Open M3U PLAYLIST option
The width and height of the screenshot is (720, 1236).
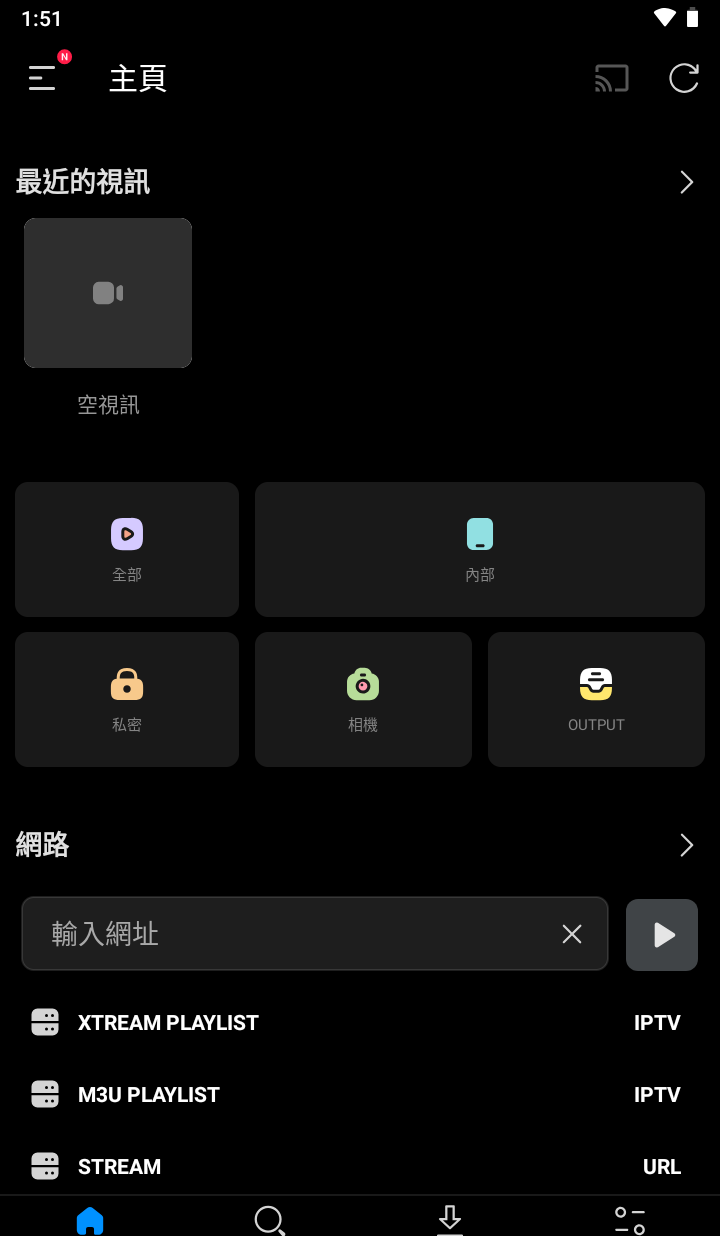148,1094
